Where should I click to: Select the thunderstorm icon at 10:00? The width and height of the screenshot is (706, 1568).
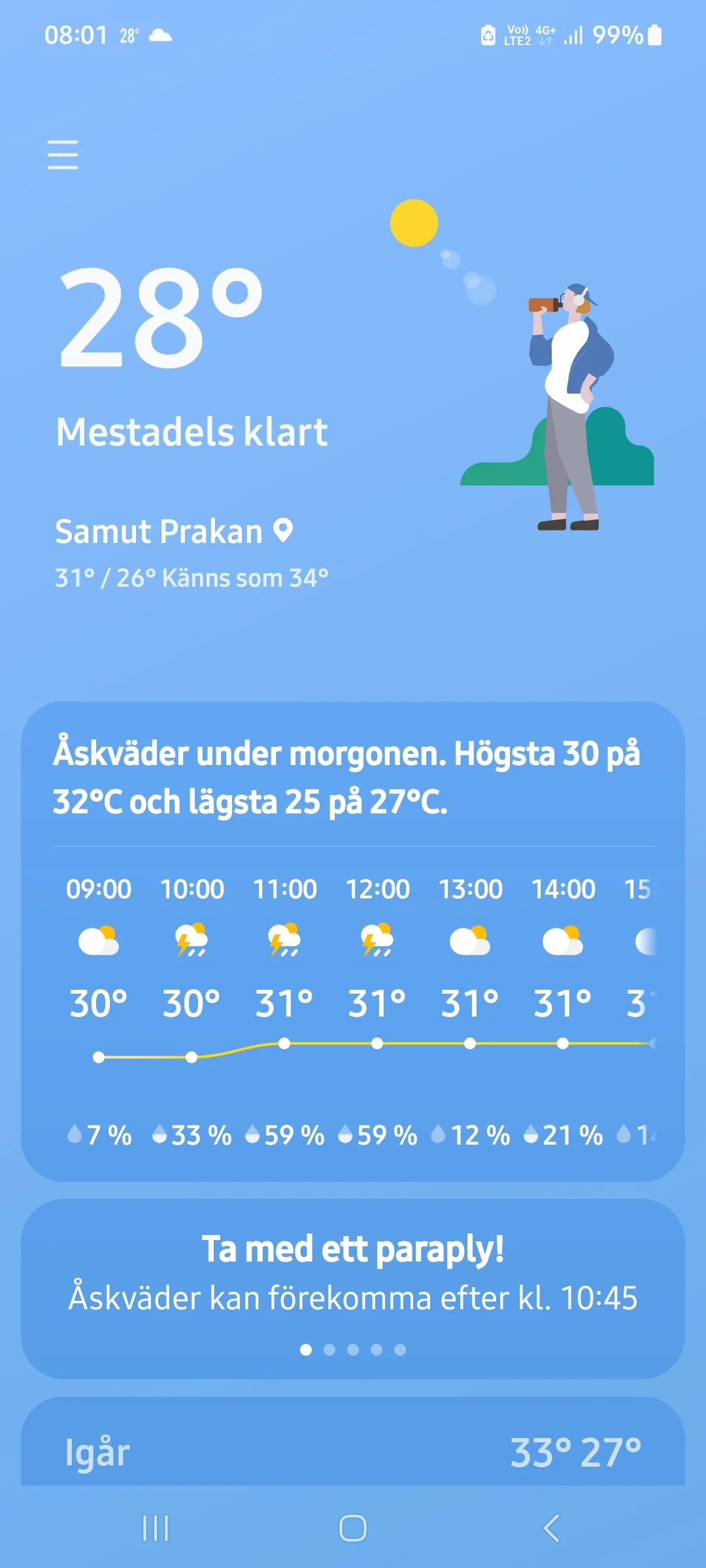[192, 941]
